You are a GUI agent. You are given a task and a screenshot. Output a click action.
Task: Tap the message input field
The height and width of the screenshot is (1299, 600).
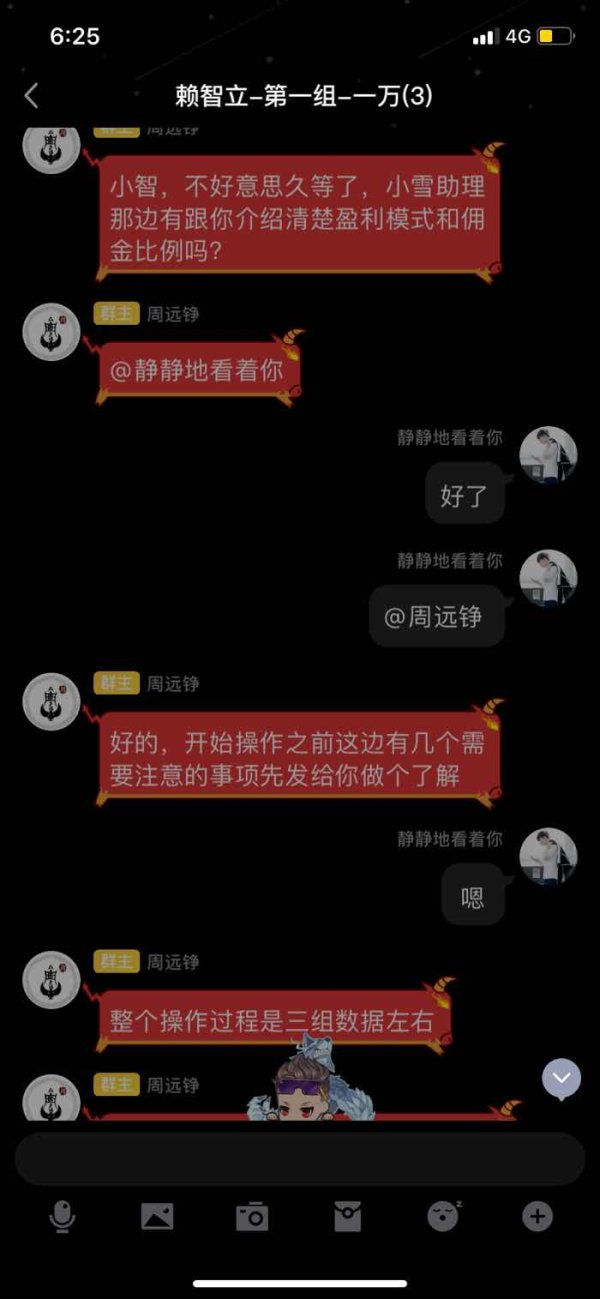(300, 1159)
